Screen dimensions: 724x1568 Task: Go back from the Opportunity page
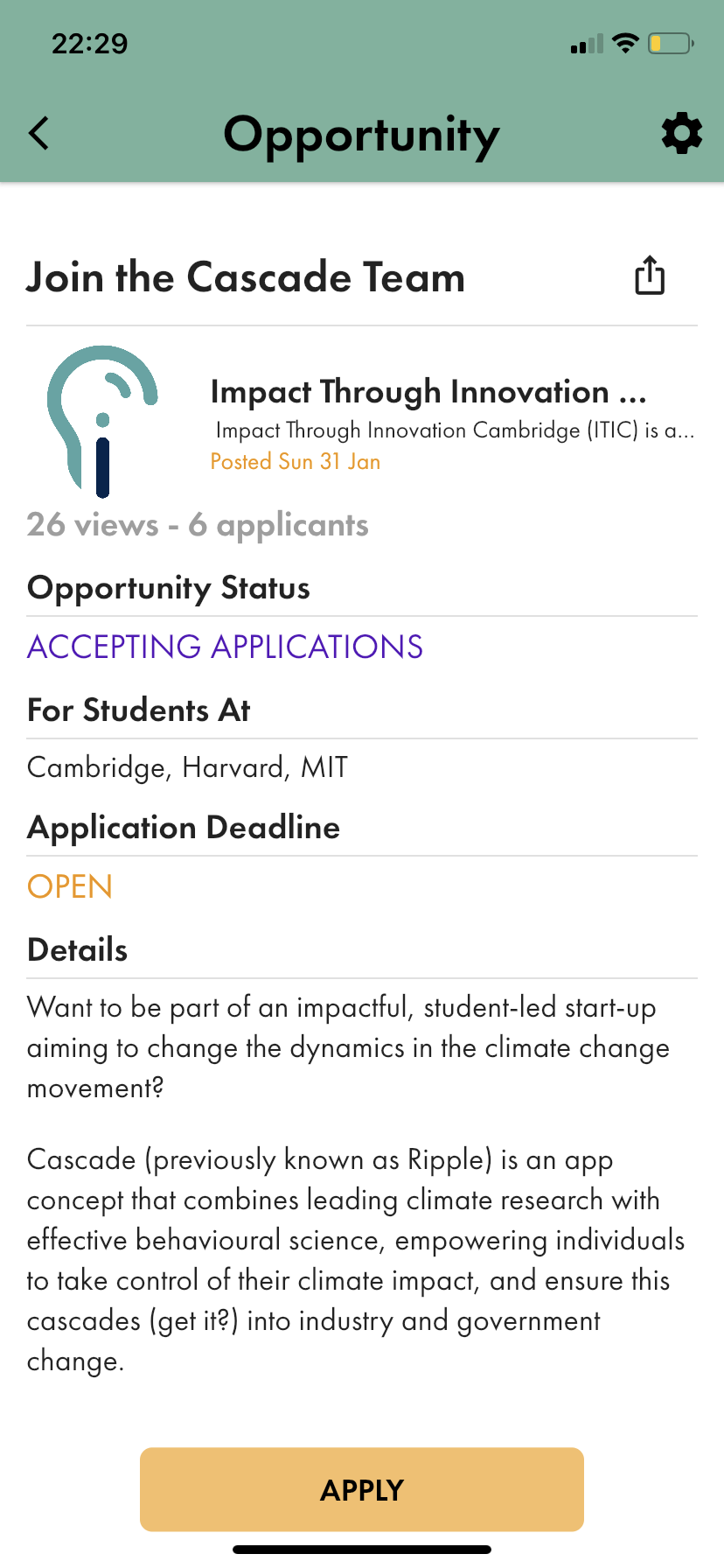[x=39, y=134]
